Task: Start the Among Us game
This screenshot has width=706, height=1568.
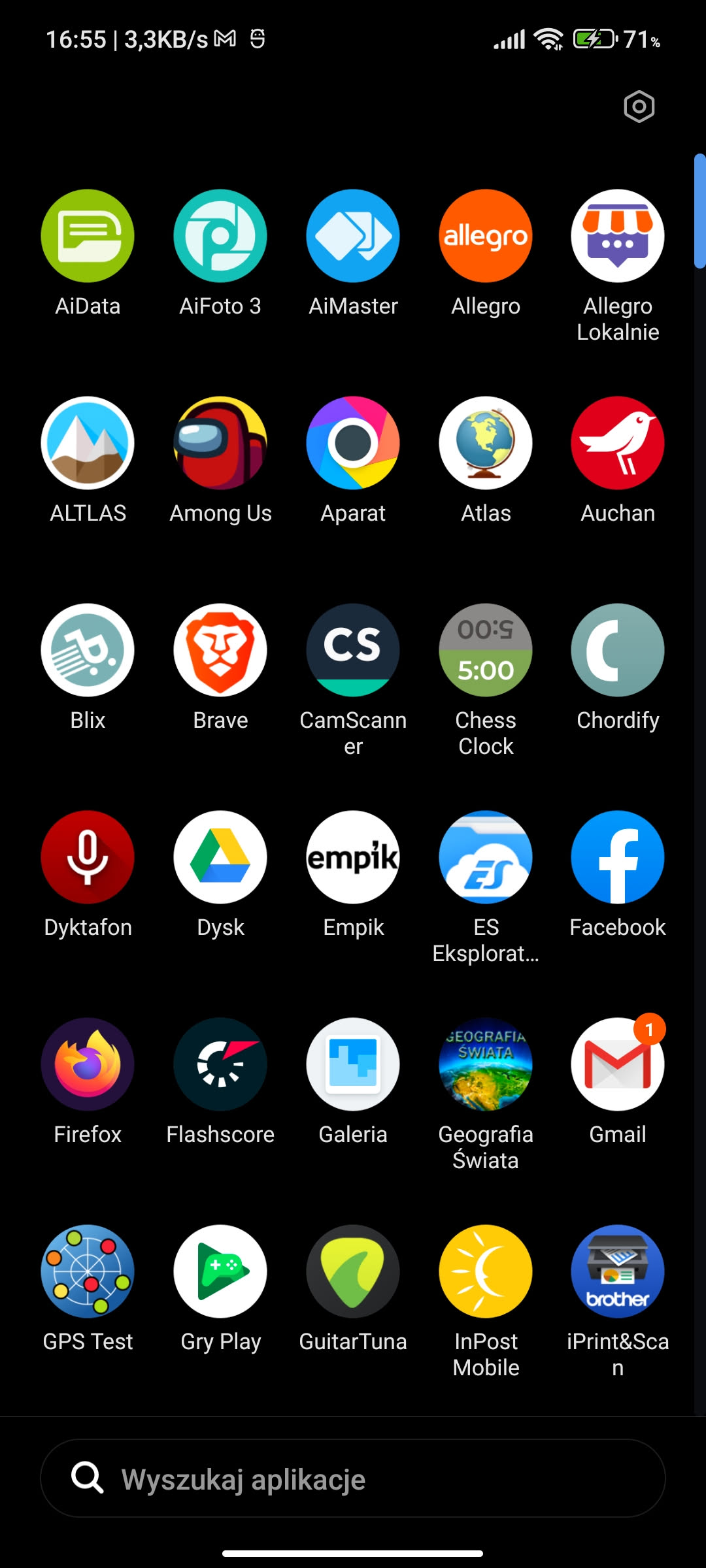Action: [220, 443]
